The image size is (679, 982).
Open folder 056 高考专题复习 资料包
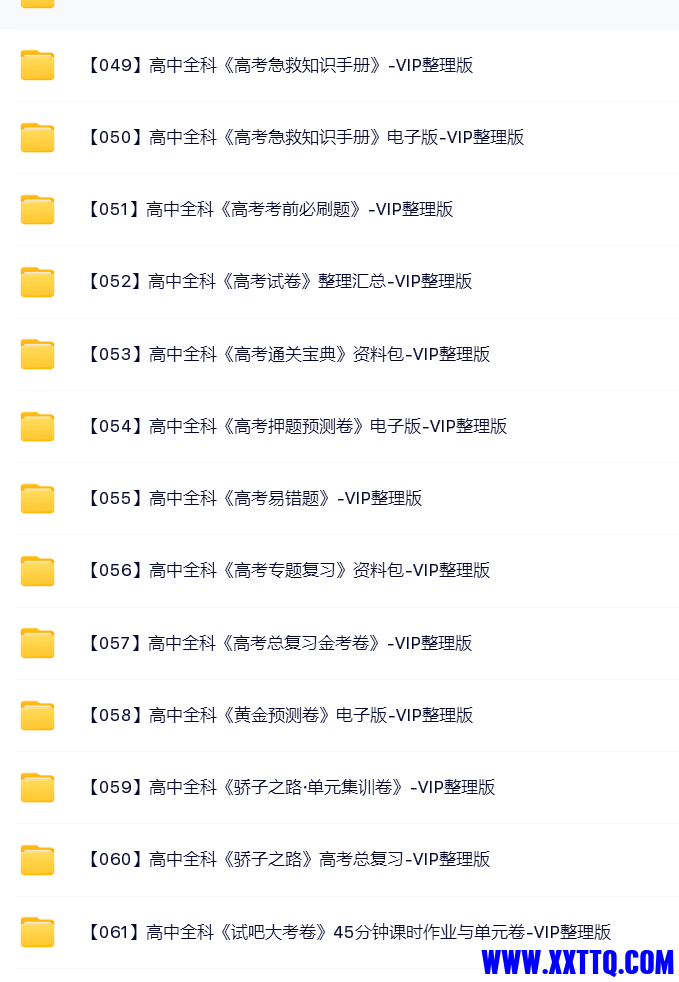coord(289,570)
